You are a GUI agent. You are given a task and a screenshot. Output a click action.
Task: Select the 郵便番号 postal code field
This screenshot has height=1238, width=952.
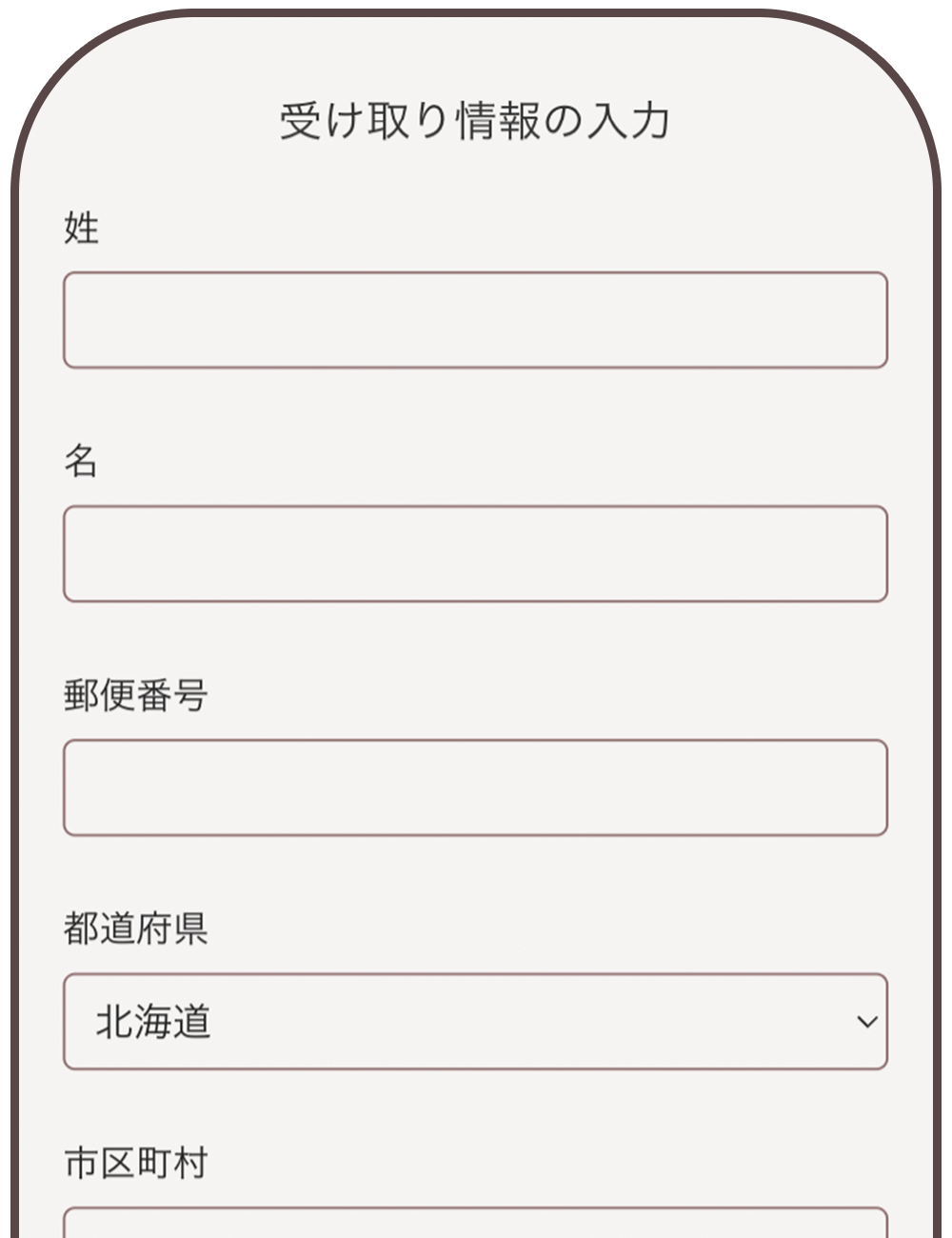coord(475,788)
